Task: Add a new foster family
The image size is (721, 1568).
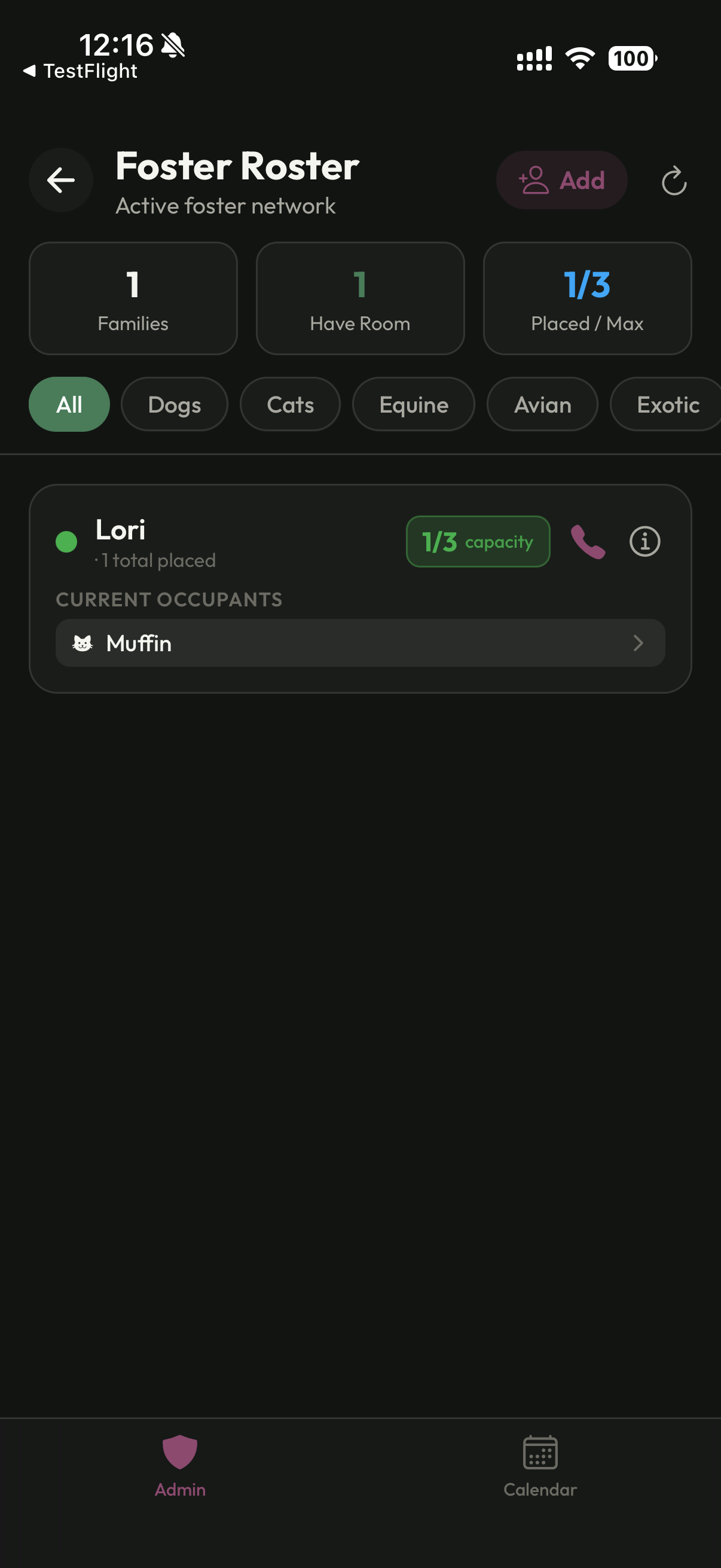Action: tap(561, 180)
